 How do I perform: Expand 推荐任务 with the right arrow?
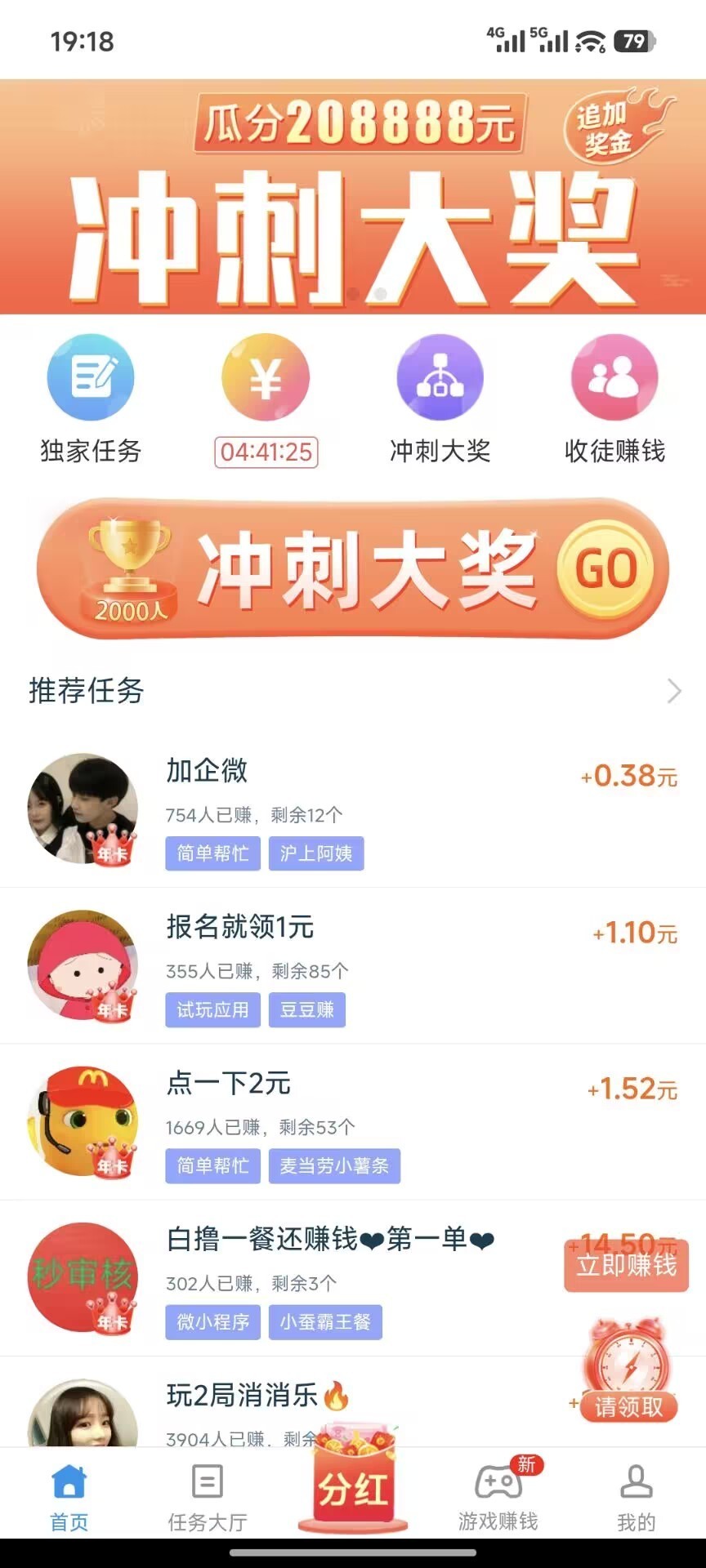[672, 691]
